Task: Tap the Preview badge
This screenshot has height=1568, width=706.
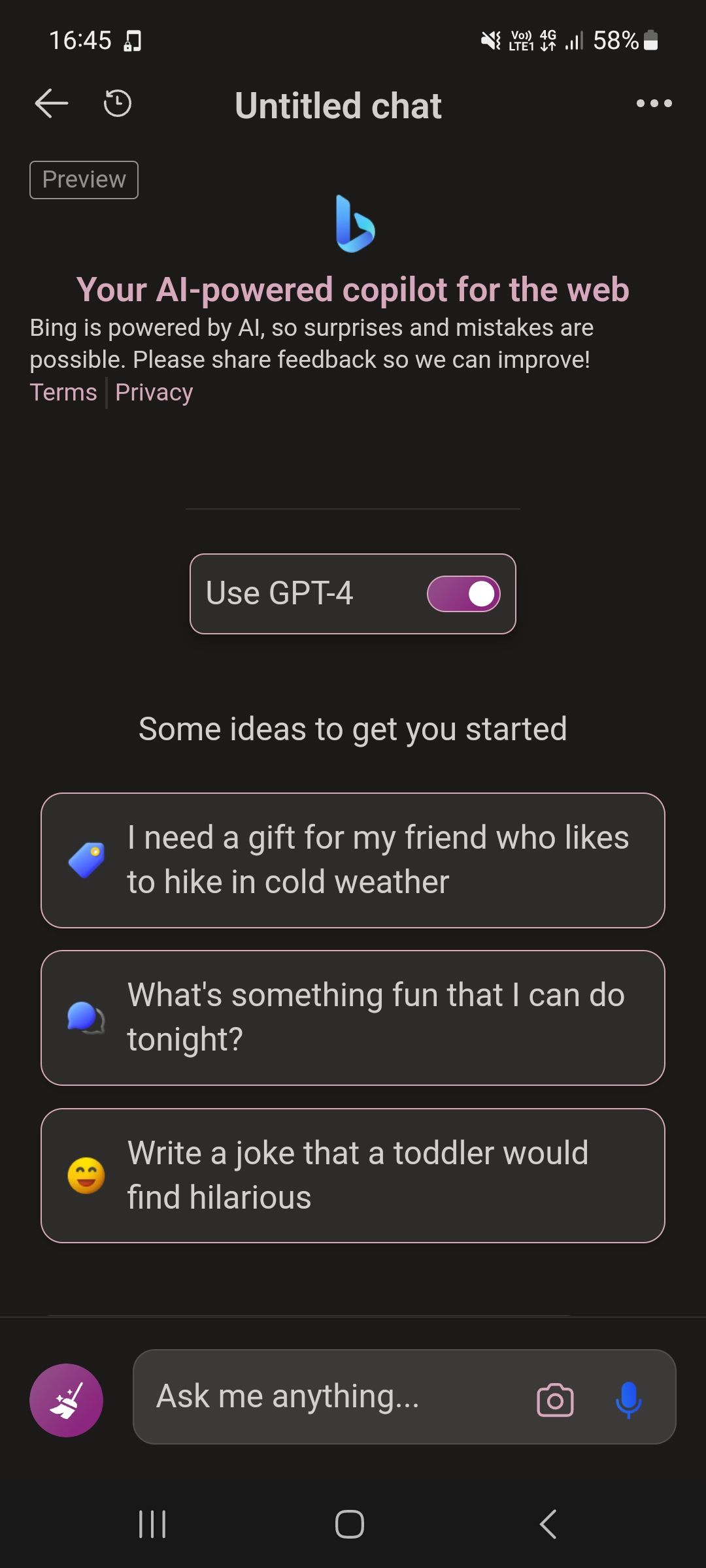Action: tap(83, 179)
